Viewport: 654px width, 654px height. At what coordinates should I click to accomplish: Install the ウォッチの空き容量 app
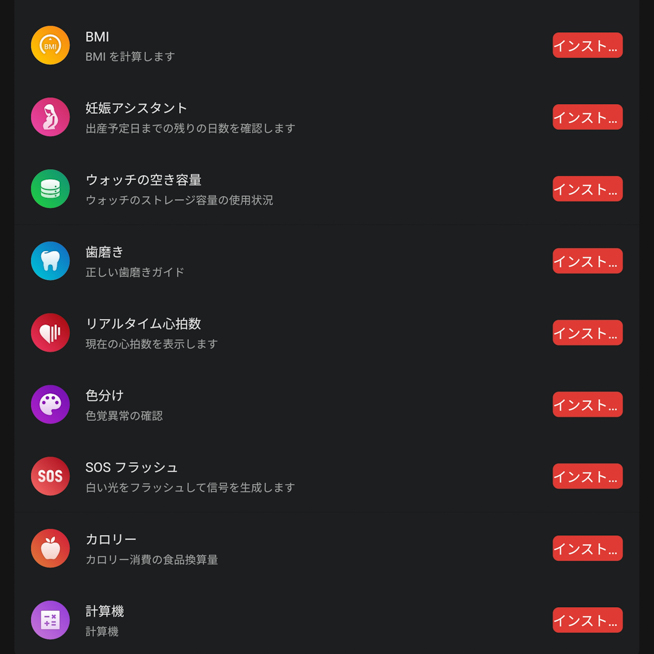(x=587, y=189)
